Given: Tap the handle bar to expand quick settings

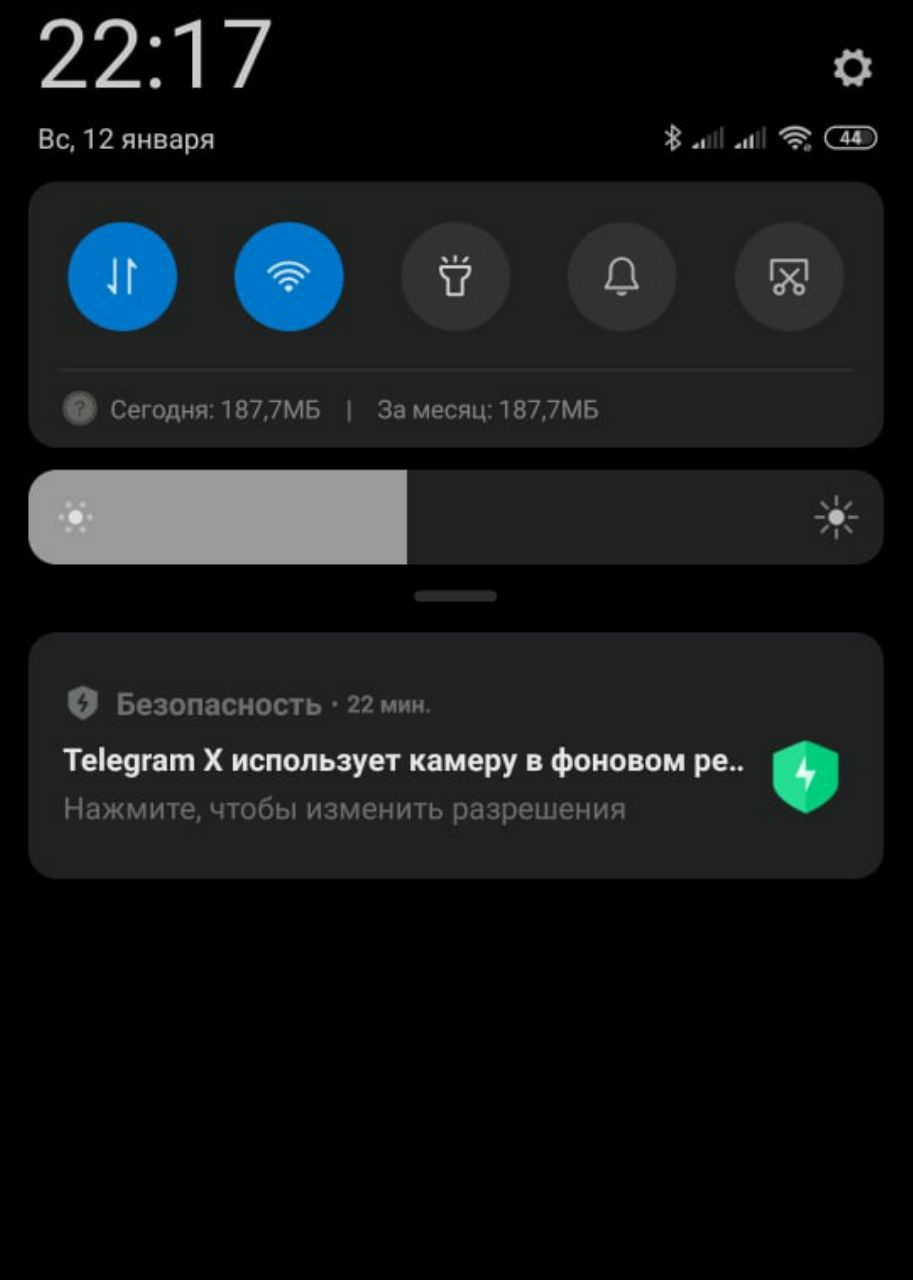Looking at the screenshot, I should 455,596.
